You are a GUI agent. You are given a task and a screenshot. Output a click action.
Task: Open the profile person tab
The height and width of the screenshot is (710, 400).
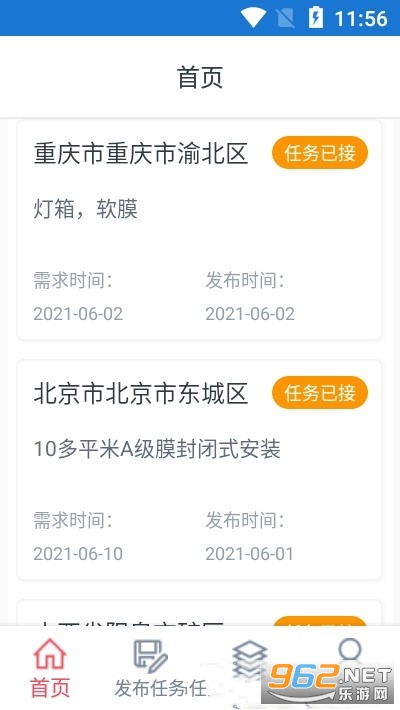[350, 652]
